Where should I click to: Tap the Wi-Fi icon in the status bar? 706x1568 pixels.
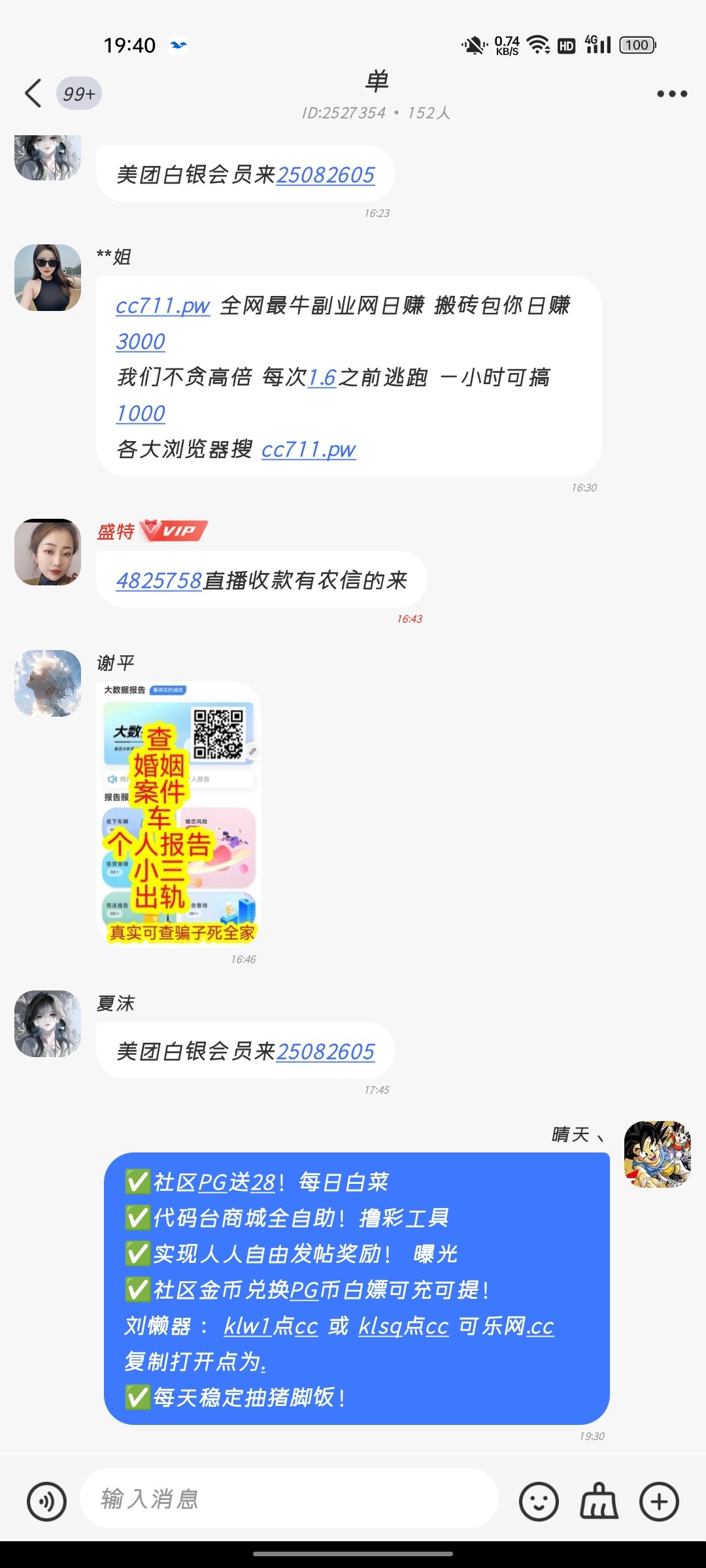(x=537, y=46)
